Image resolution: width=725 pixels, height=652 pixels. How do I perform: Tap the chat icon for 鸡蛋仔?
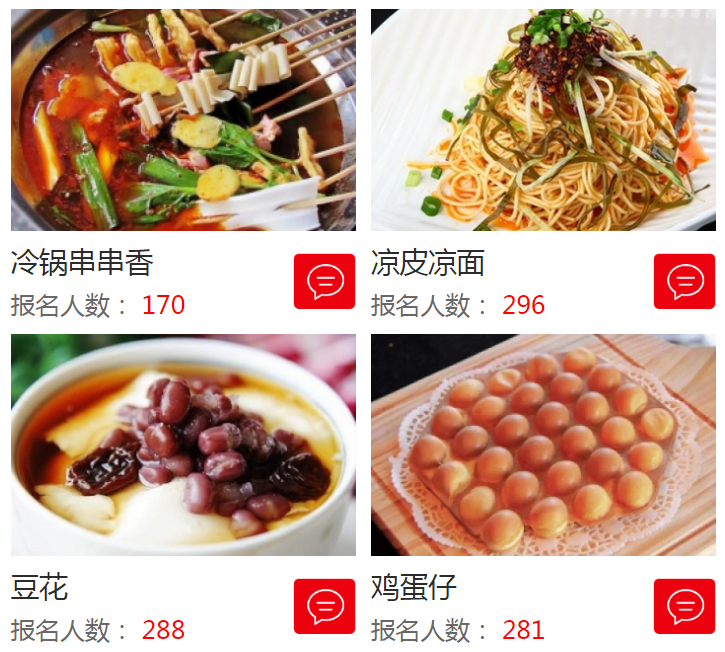click(684, 606)
